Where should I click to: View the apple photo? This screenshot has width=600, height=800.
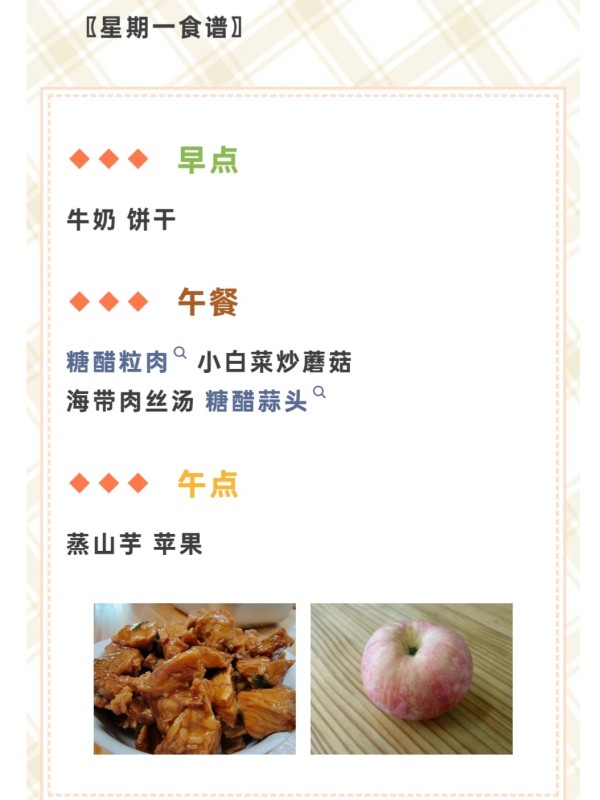[x=411, y=678]
